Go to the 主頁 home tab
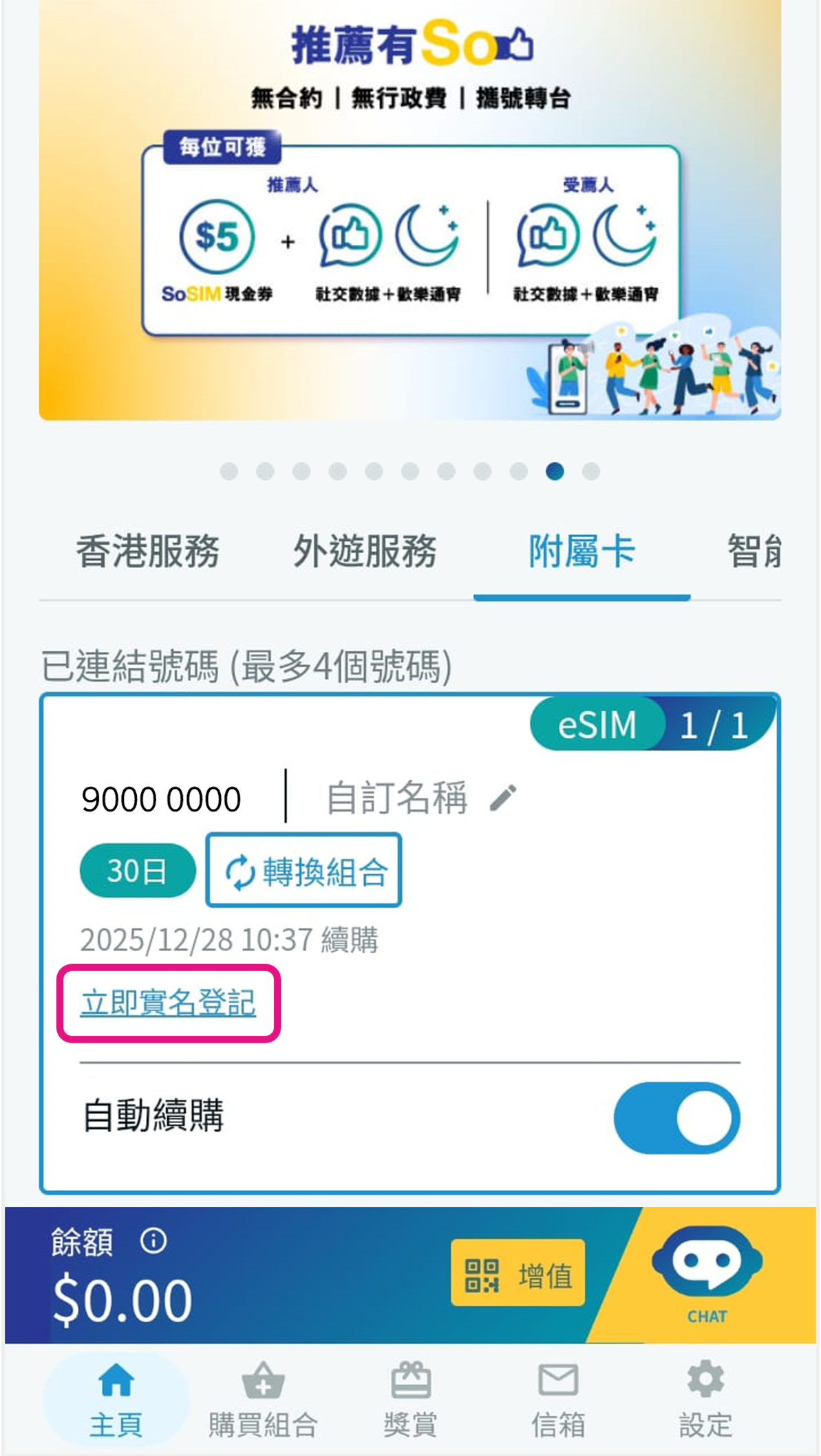The height and width of the screenshot is (1456, 821). click(116, 1400)
